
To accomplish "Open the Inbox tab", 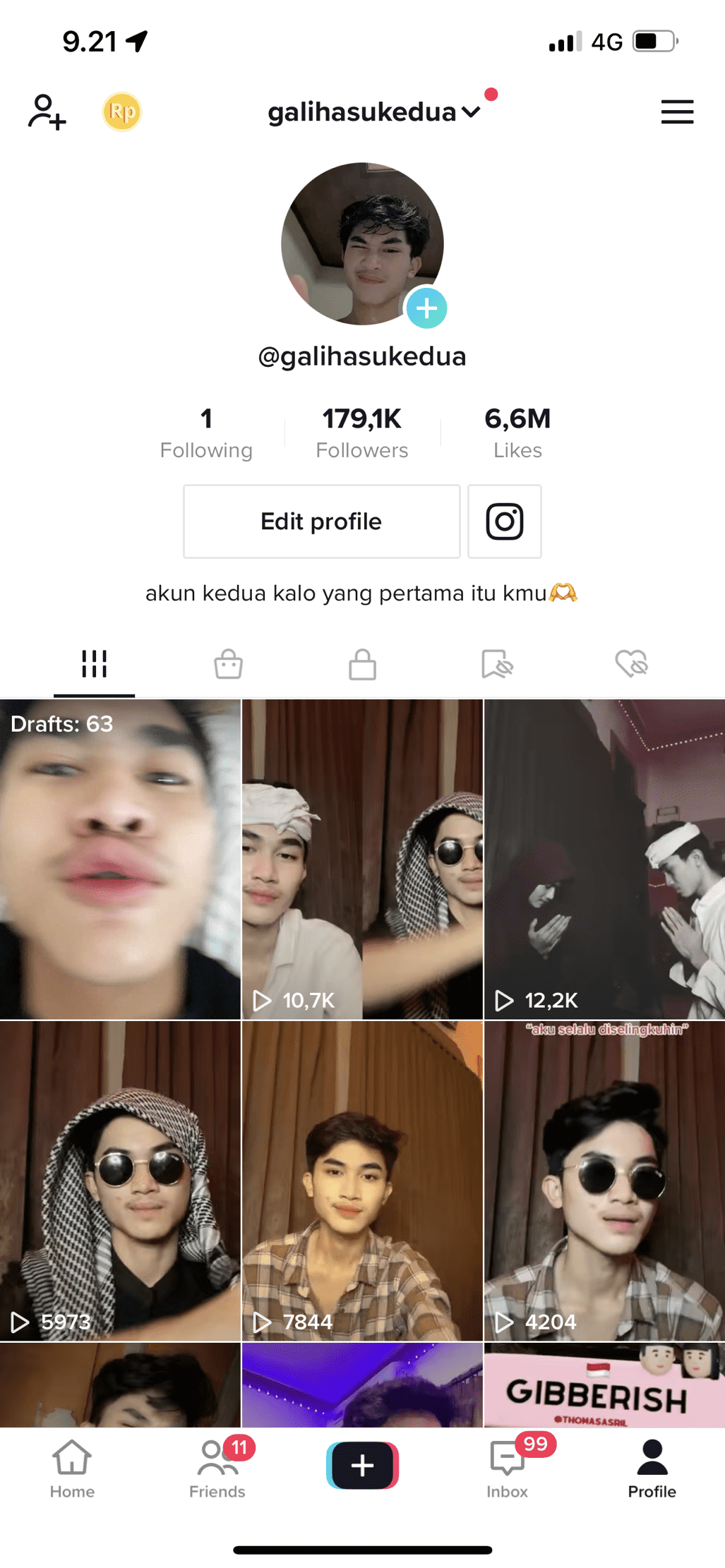I will coord(507,1469).
